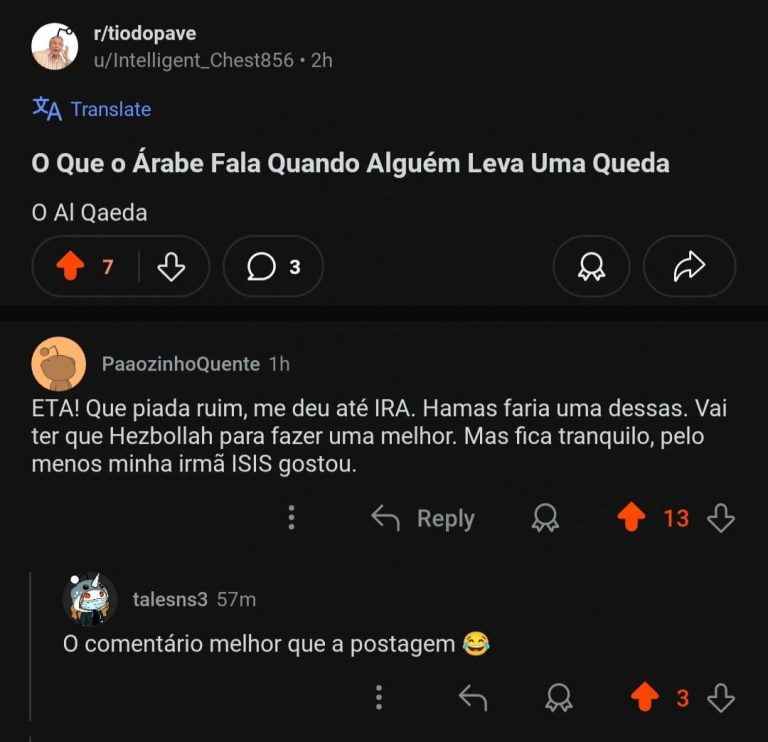Upvote PaaozinhoQuente's comment
This screenshot has width=768, height=742.
[x=631, y=518]
